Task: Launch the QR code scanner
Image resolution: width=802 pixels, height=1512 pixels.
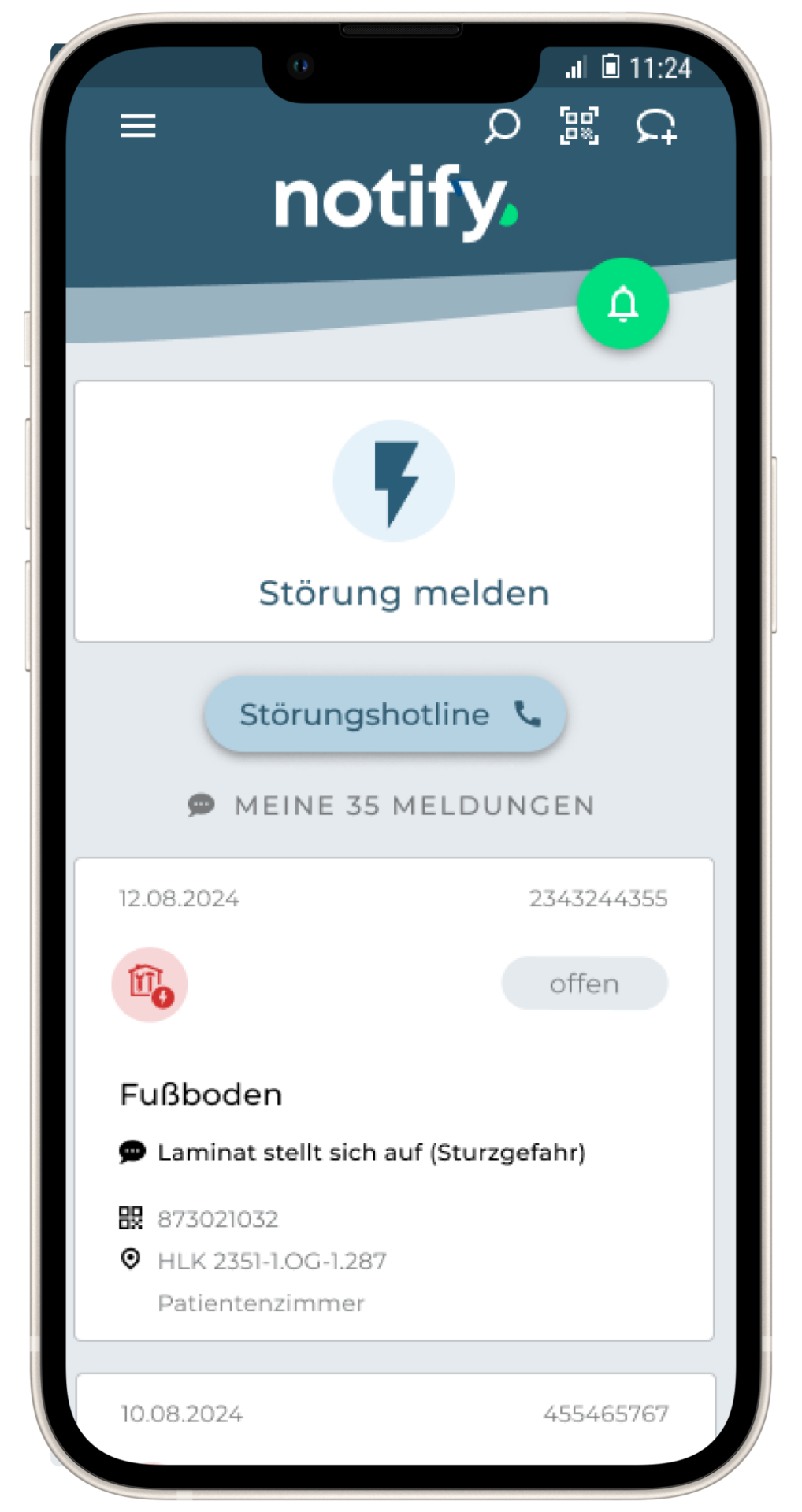Action: click(x=579, y=126)
